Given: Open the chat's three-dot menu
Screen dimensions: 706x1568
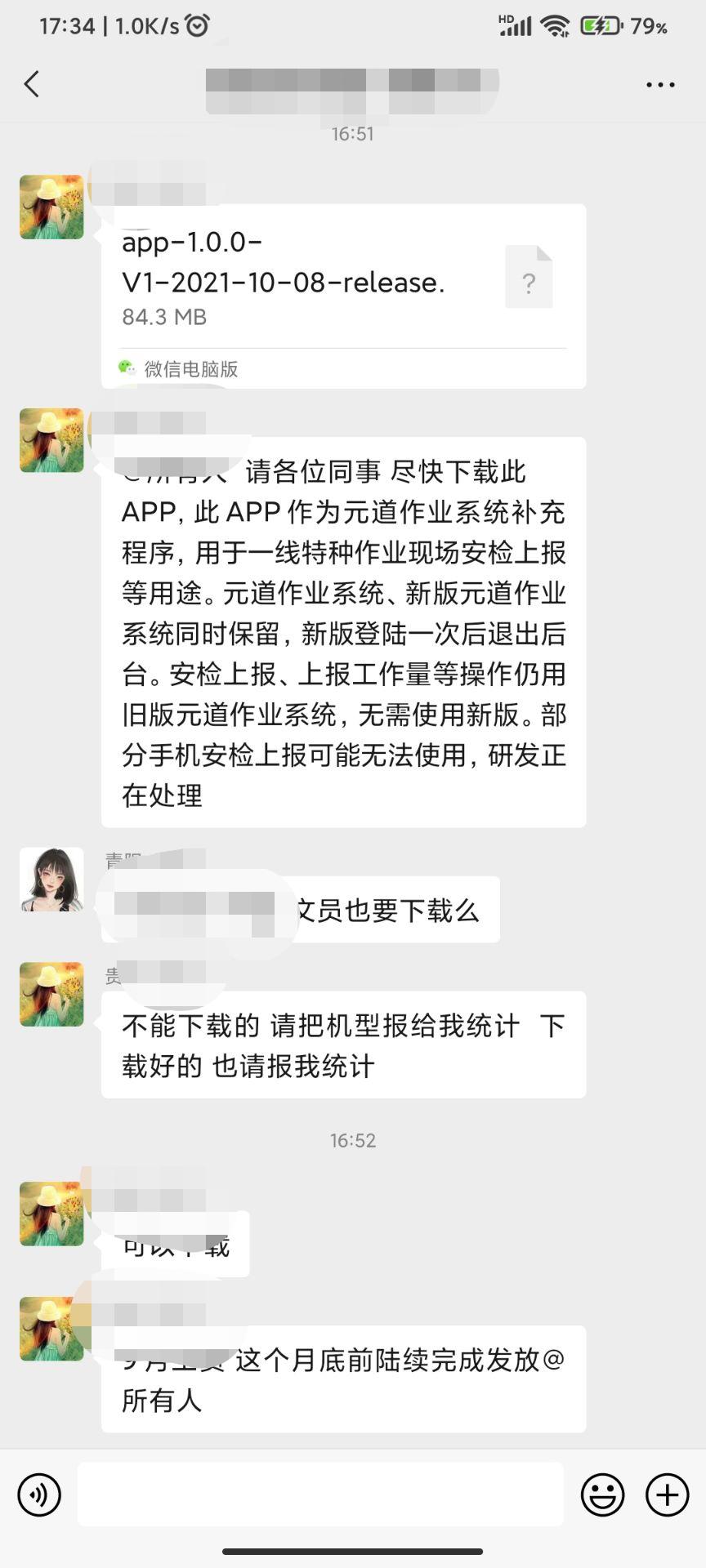Looking at the screenshot, I should 659,85.
